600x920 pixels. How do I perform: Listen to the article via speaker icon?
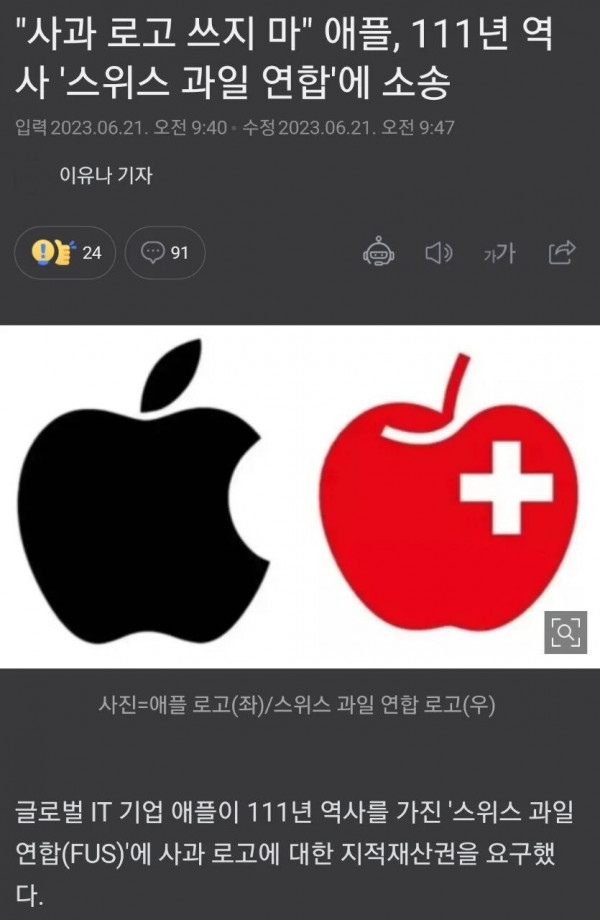pos(438,253)
